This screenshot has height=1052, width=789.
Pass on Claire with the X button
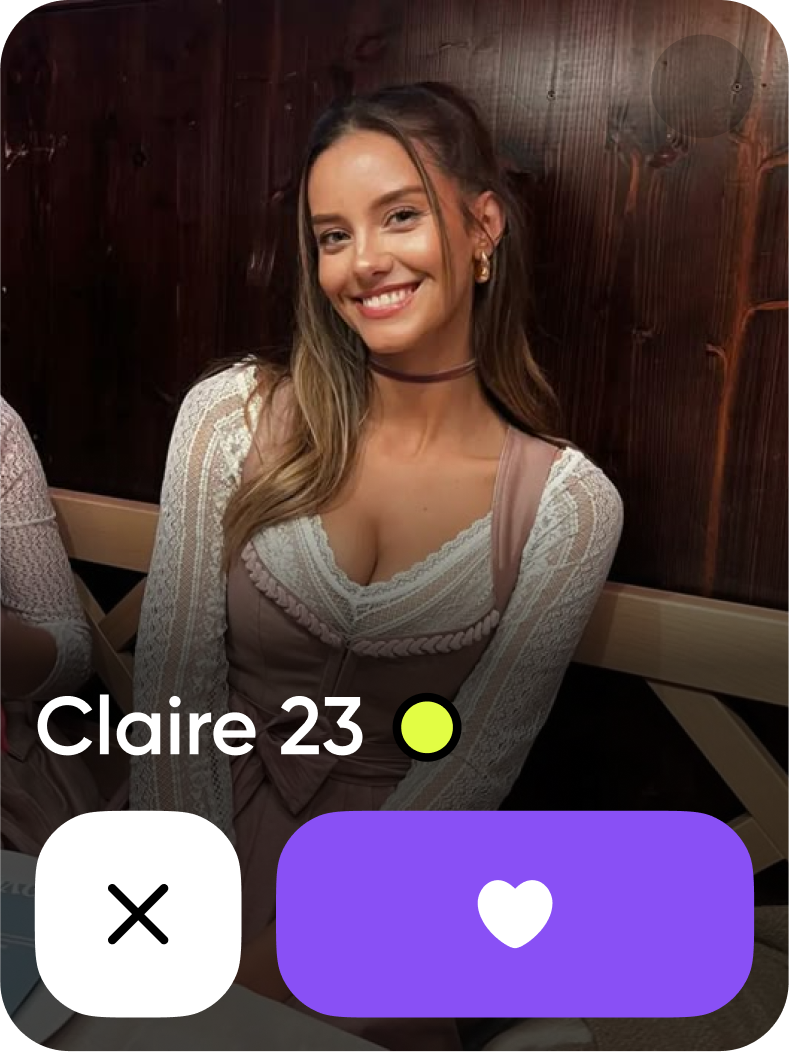point(138,914)
